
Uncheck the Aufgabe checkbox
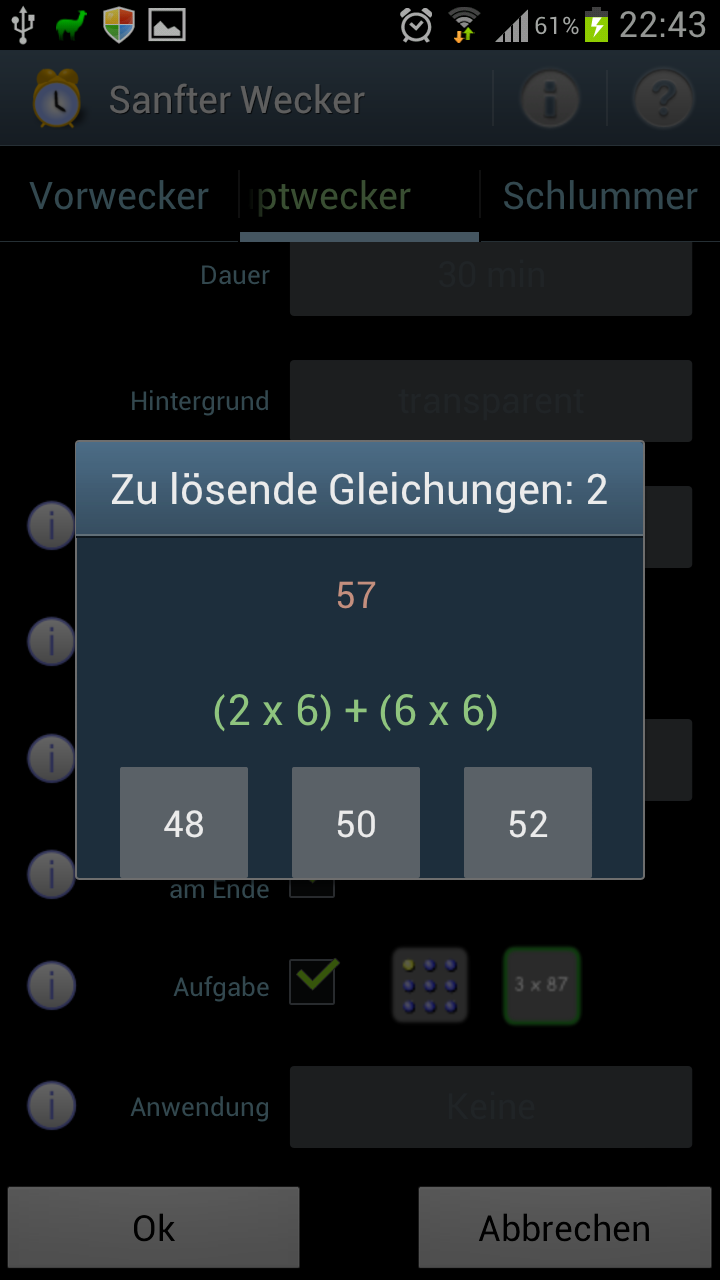[x=313, y=982]
